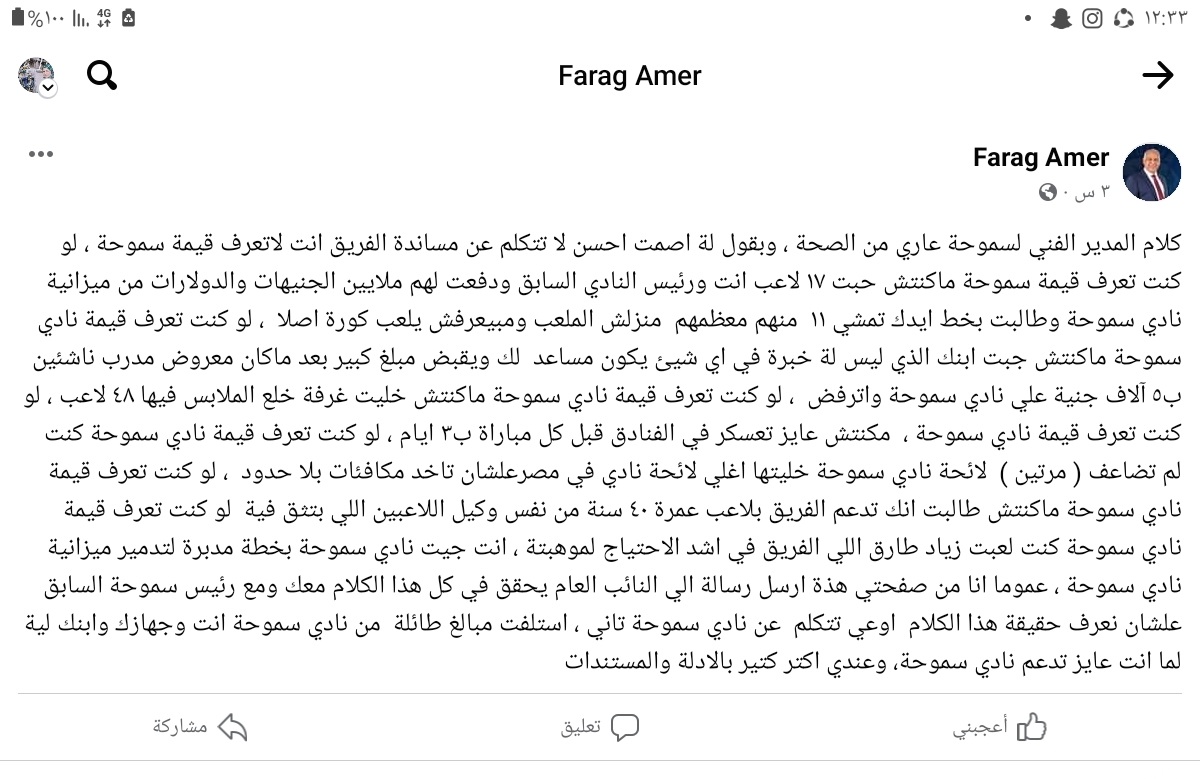
Task: Open the post's three-dot options menu
Action: tap(41, 154)
